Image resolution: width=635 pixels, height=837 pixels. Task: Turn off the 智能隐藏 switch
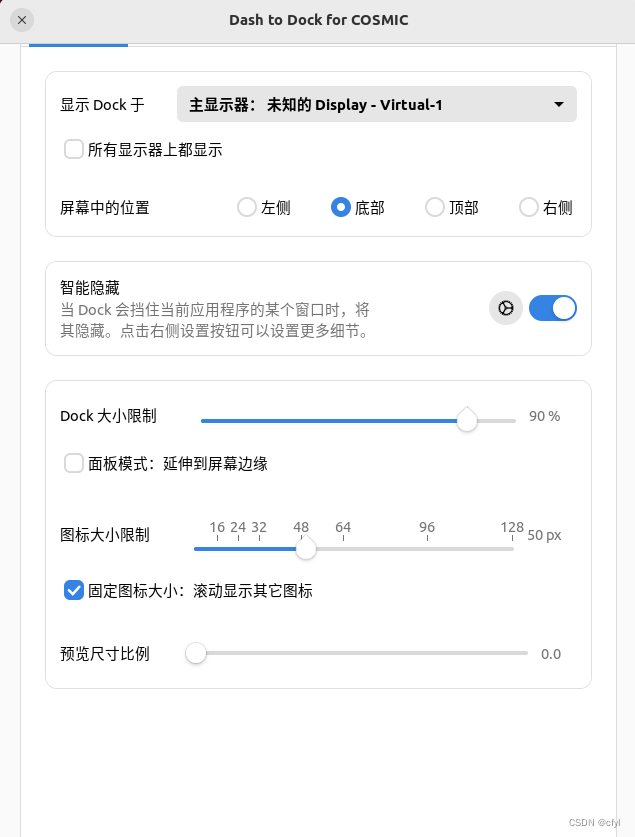553,309
